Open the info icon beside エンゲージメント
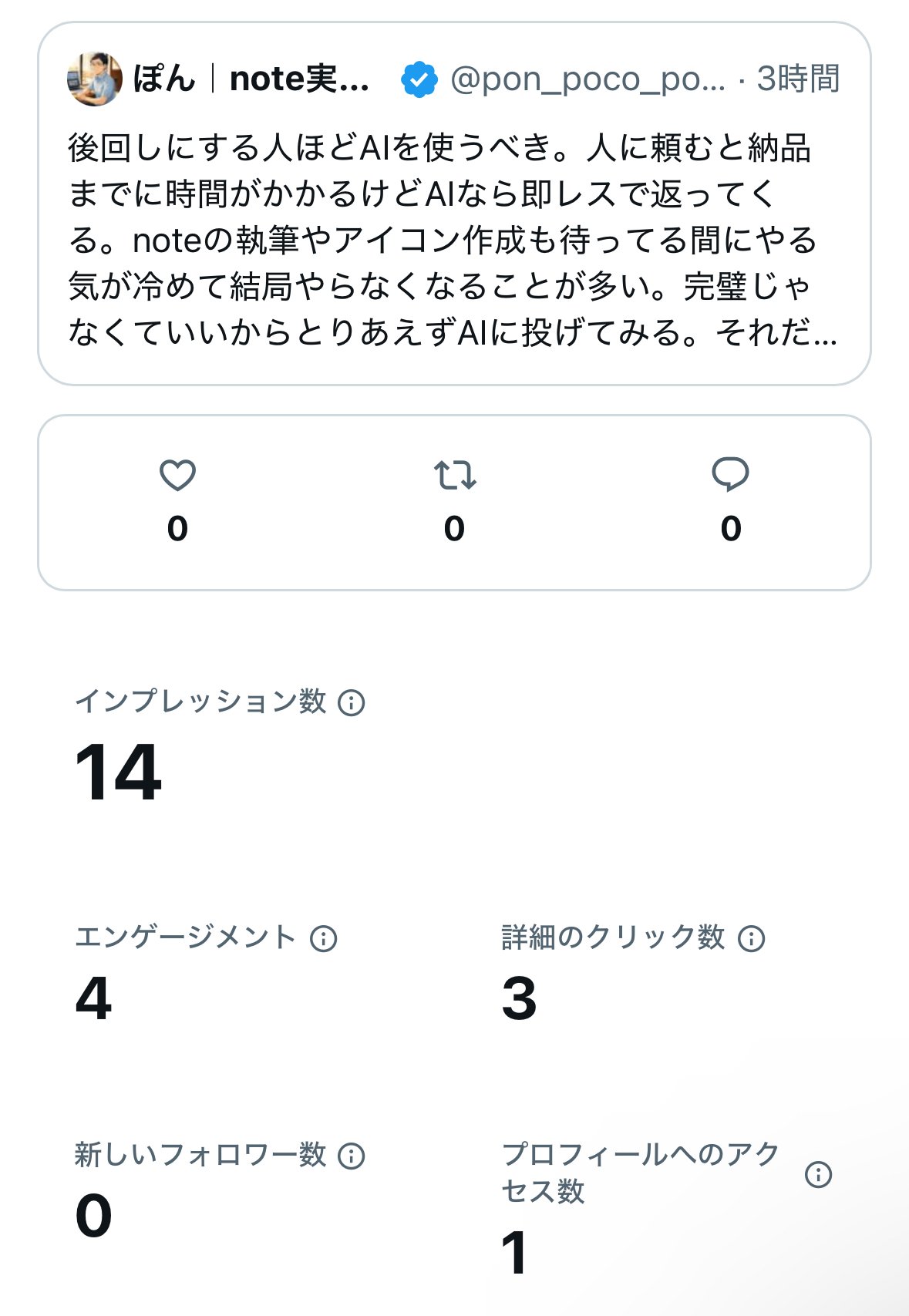Screen dimensions: 909x1316 click(324, 938)
